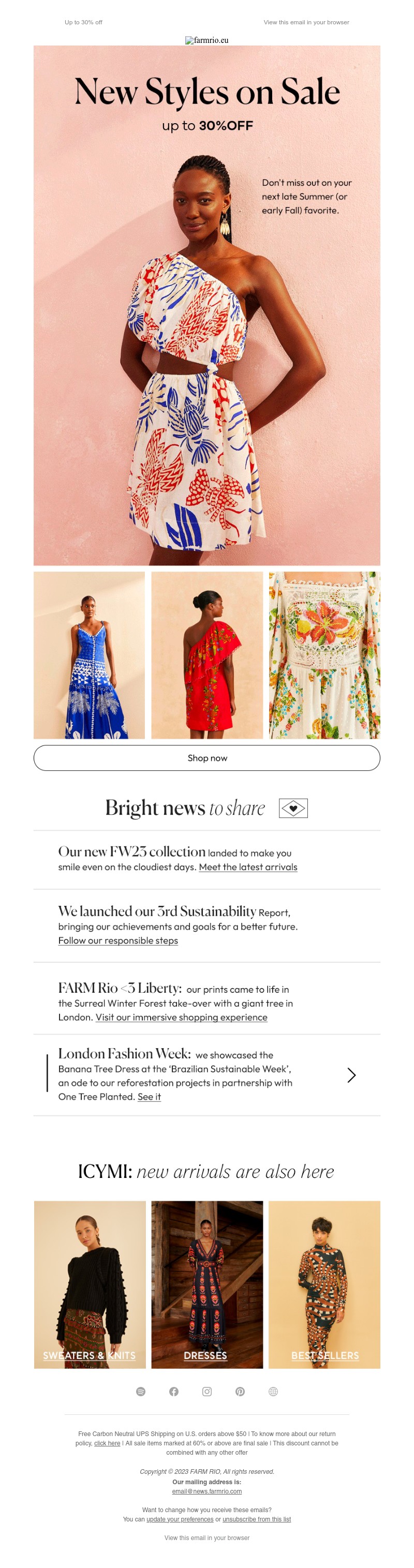Open the Best Sellers category tile
The width and height of the screenshot is (414, 1568).
pyautogui.click(x=324, y=1285)
